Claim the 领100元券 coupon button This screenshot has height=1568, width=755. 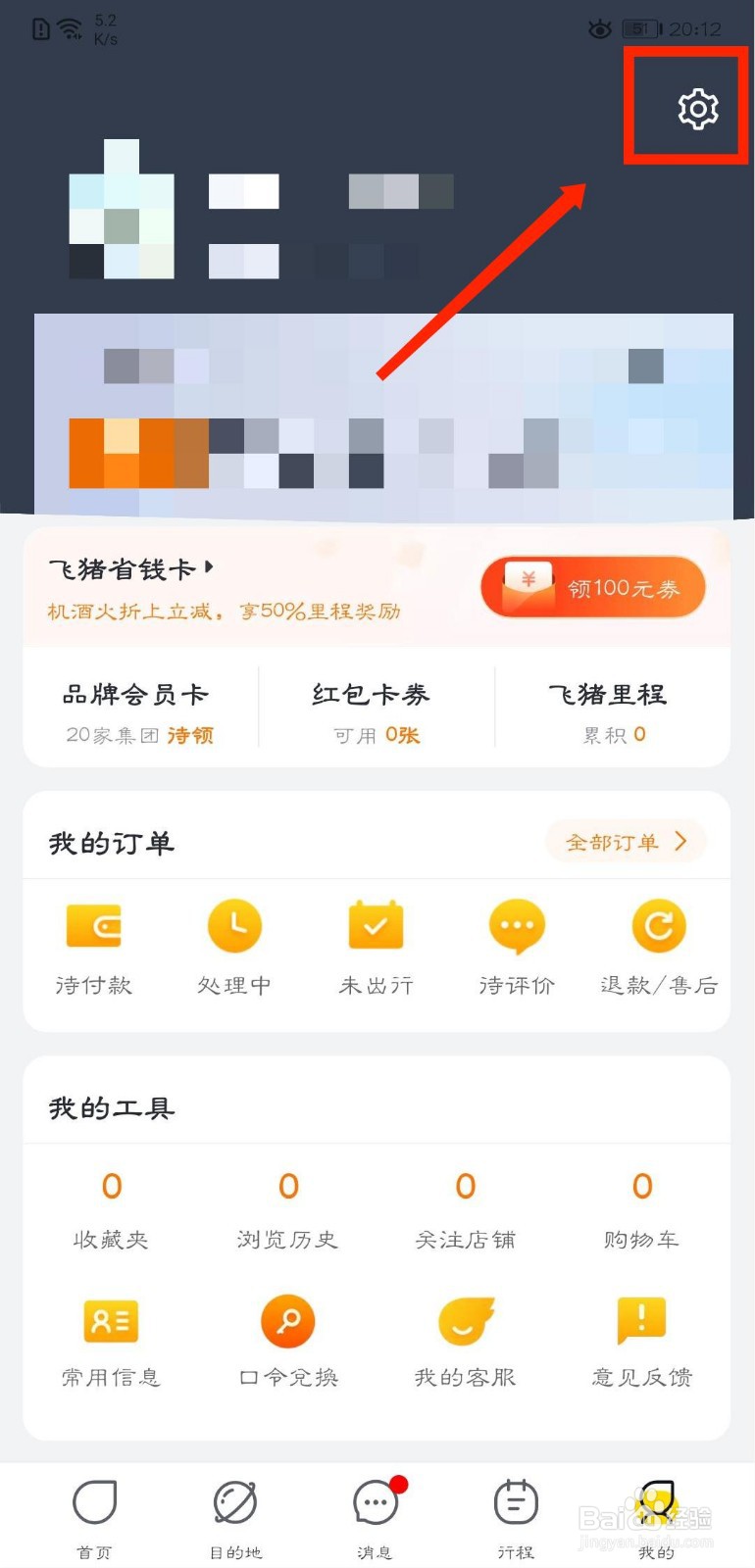592,586
